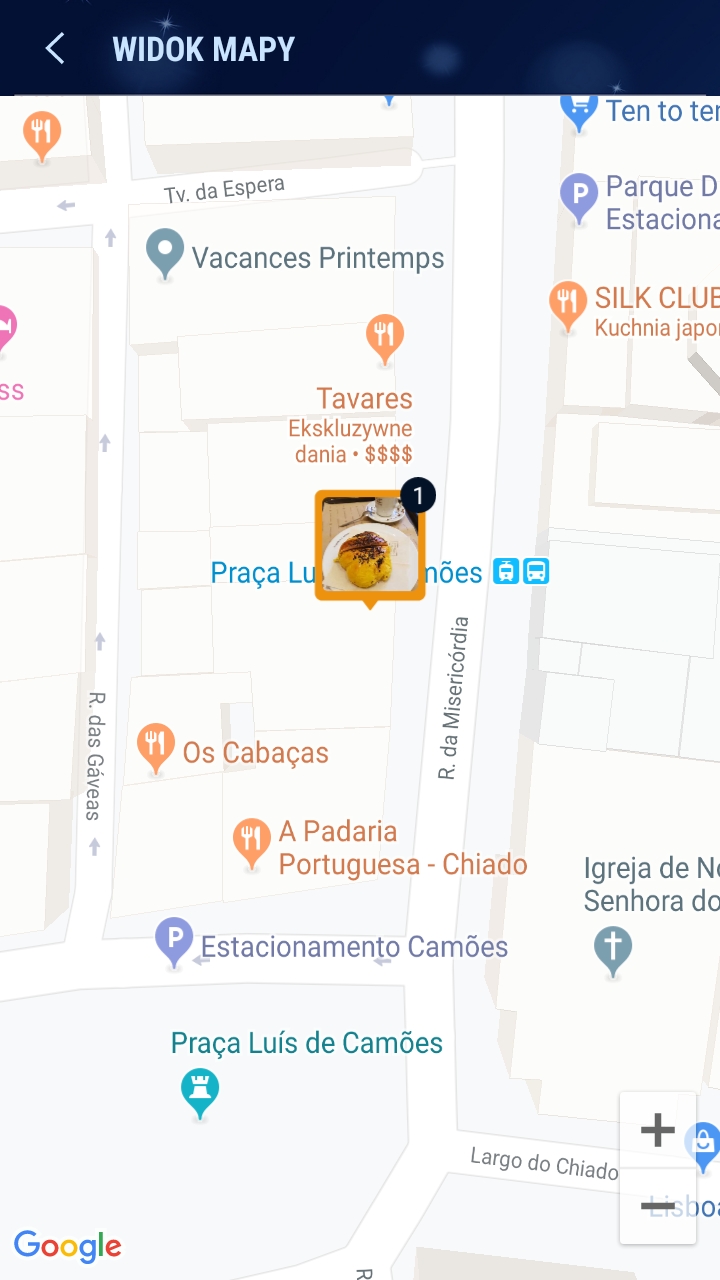Go back from the Widok mapy screen
Screen dimensions: 720x1280
(55, 48)
